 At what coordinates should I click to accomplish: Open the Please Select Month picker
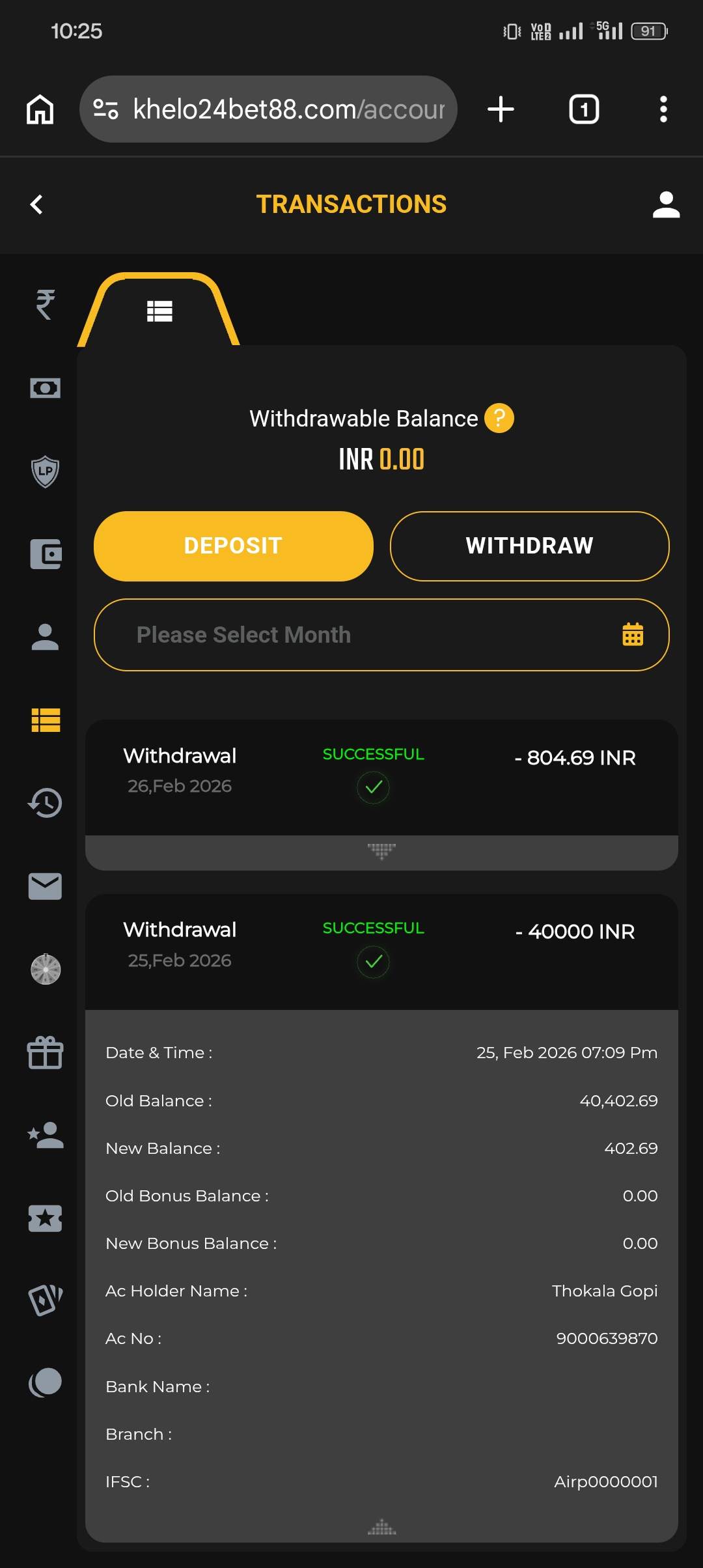click(381, 635)
